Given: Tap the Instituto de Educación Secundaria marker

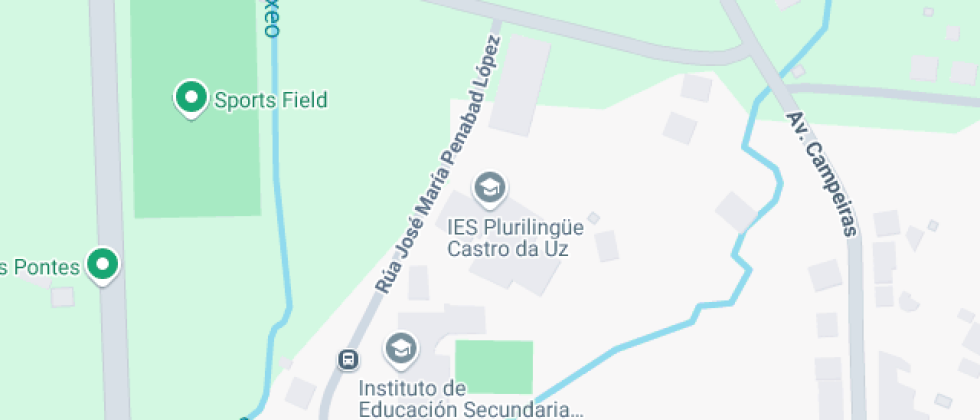Looking at the screenshot, I should pyautogui.click(x=401, y=348).
